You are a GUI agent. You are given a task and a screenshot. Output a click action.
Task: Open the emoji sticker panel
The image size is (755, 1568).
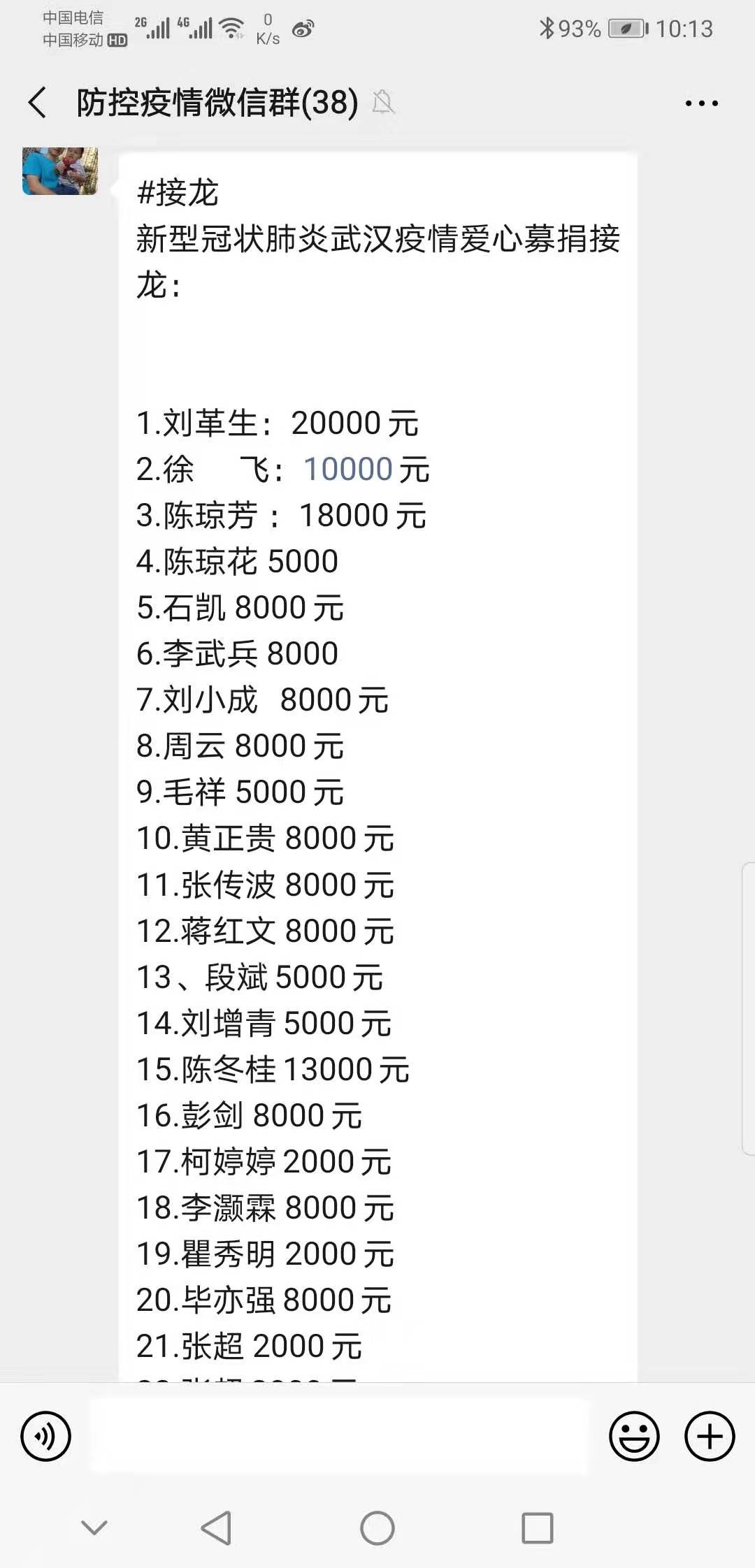click(634, 1436)
